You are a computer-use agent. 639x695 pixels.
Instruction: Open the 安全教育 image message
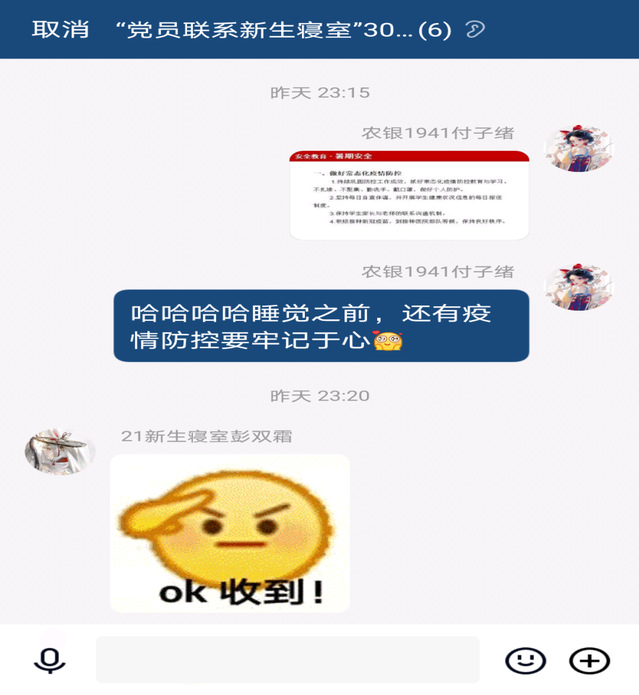(x=409, y=195)
